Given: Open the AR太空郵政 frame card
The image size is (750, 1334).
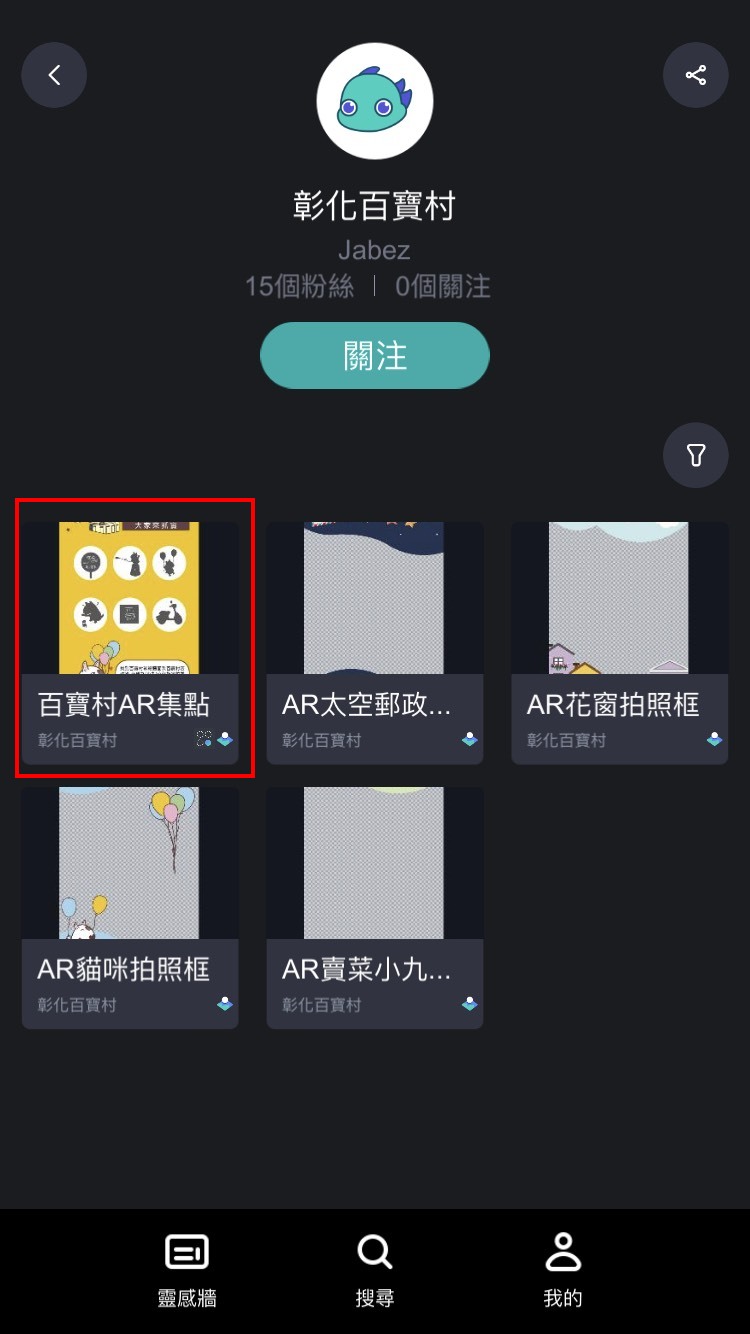Looking at the screenshot, I should 374,642.
